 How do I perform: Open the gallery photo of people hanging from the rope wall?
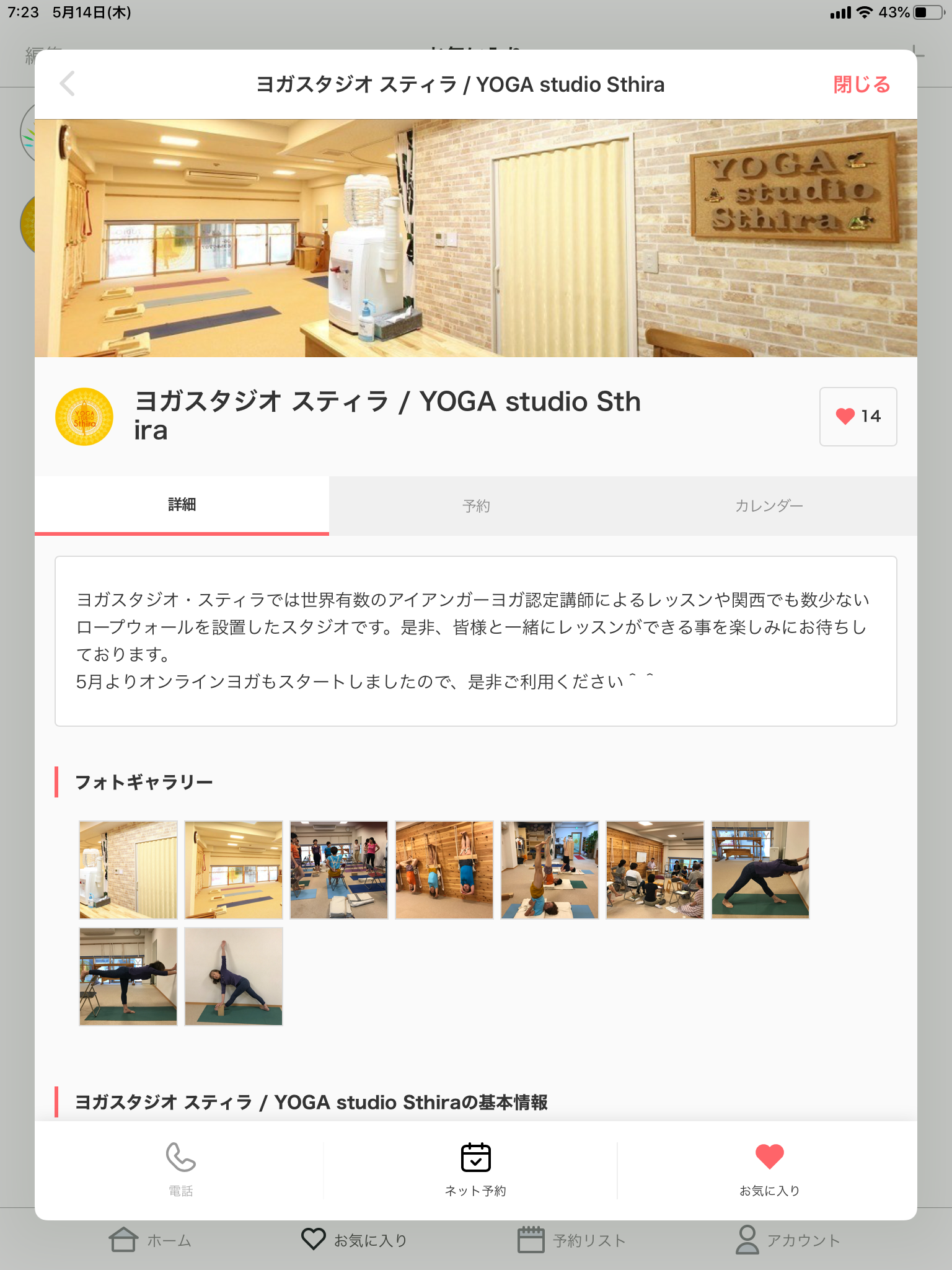click(x=444, y=869)
